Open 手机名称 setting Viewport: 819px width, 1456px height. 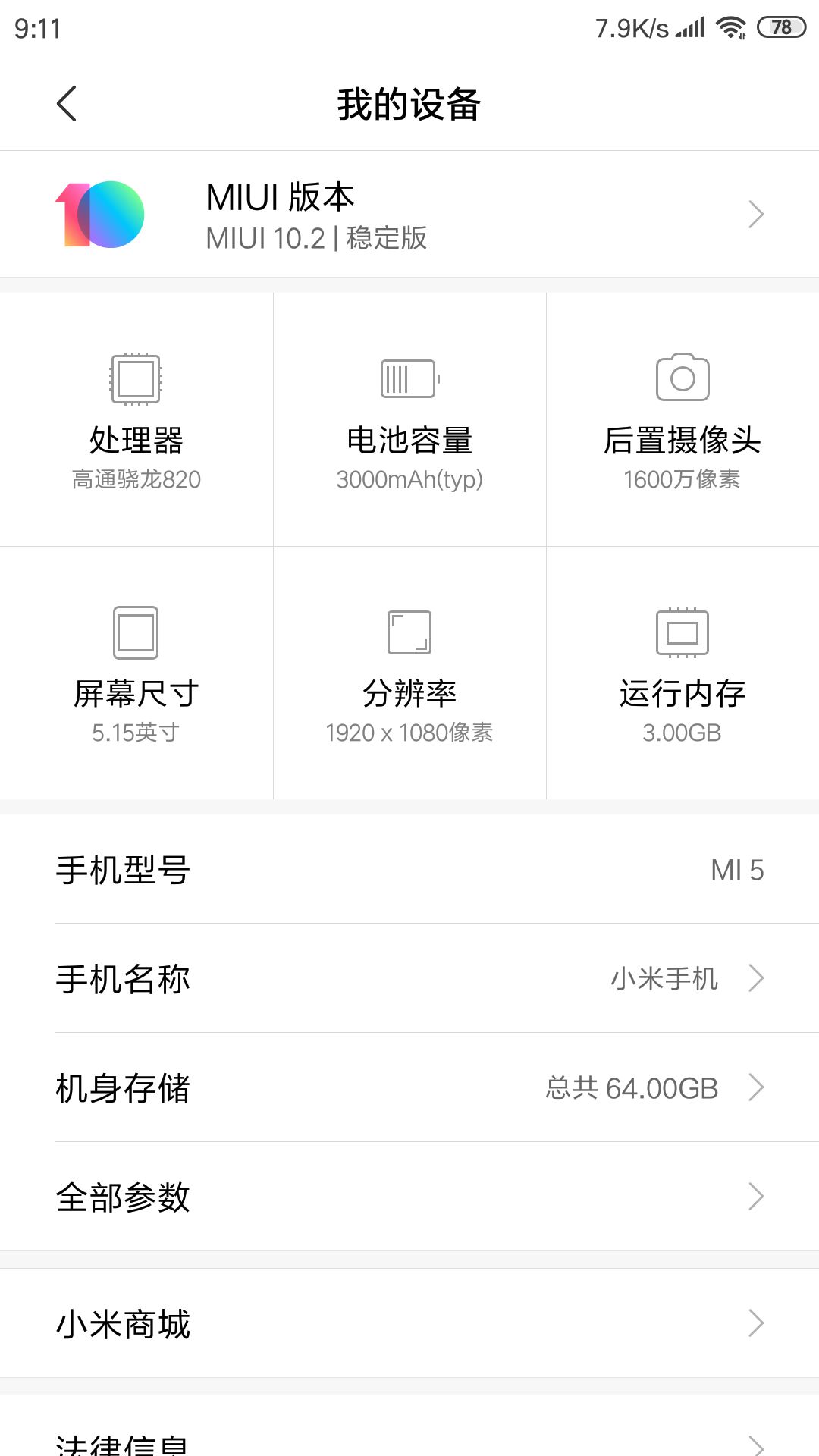pos(409,978)
